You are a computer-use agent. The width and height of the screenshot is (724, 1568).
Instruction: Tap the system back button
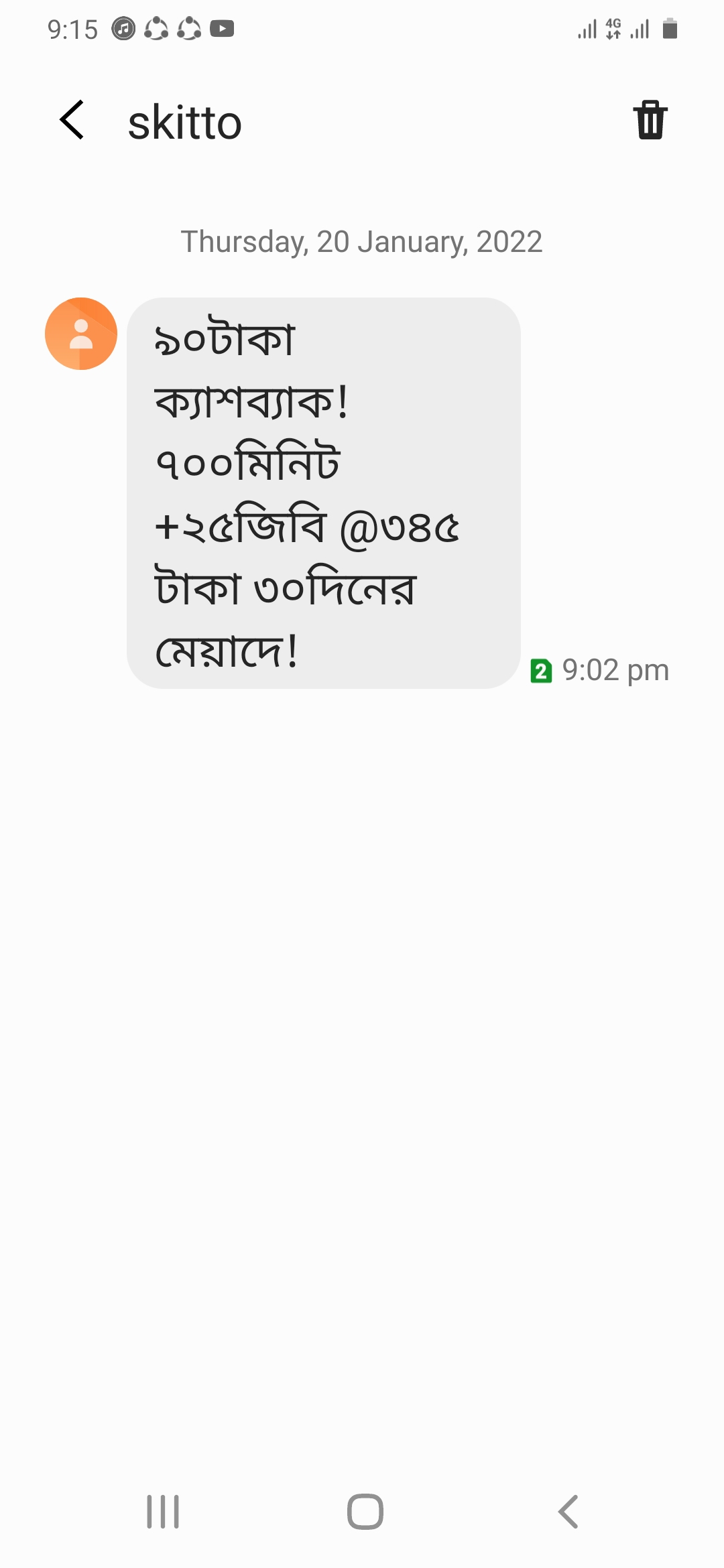pos(568,1512)
